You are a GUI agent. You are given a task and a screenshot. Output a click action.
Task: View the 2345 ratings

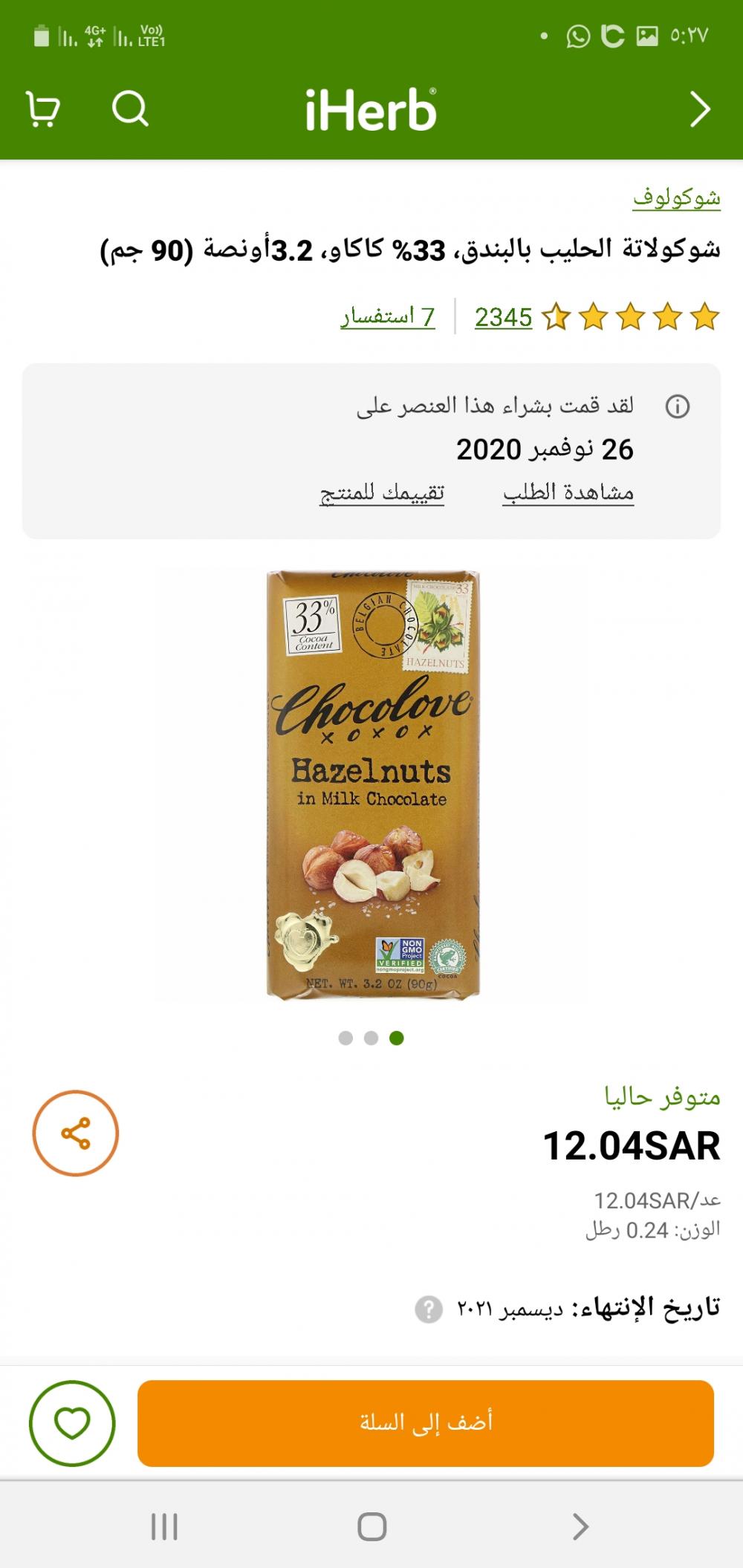(x=503, y=317)
